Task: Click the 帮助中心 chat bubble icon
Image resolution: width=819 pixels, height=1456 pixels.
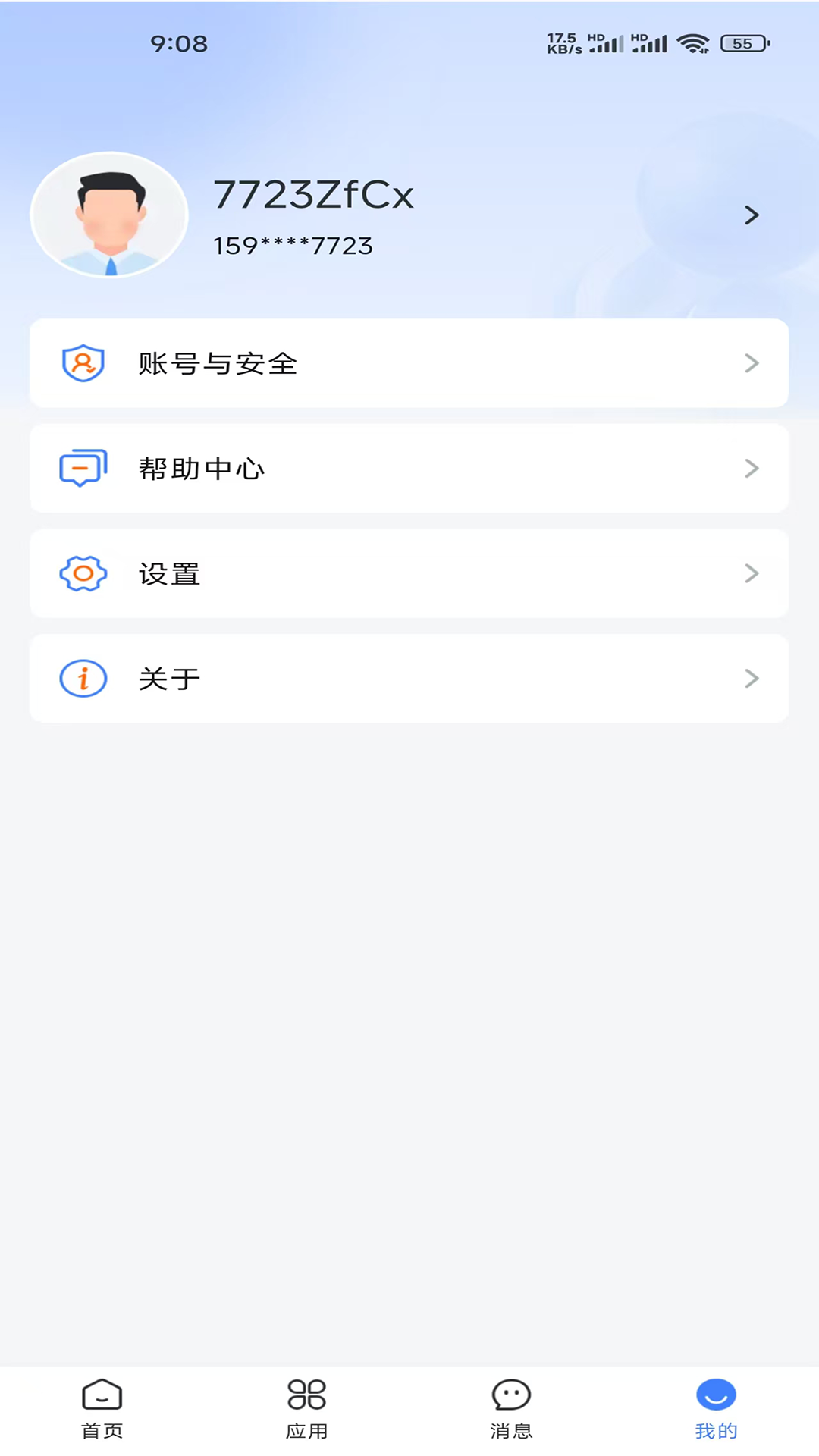Action: (x=82, y=469)
